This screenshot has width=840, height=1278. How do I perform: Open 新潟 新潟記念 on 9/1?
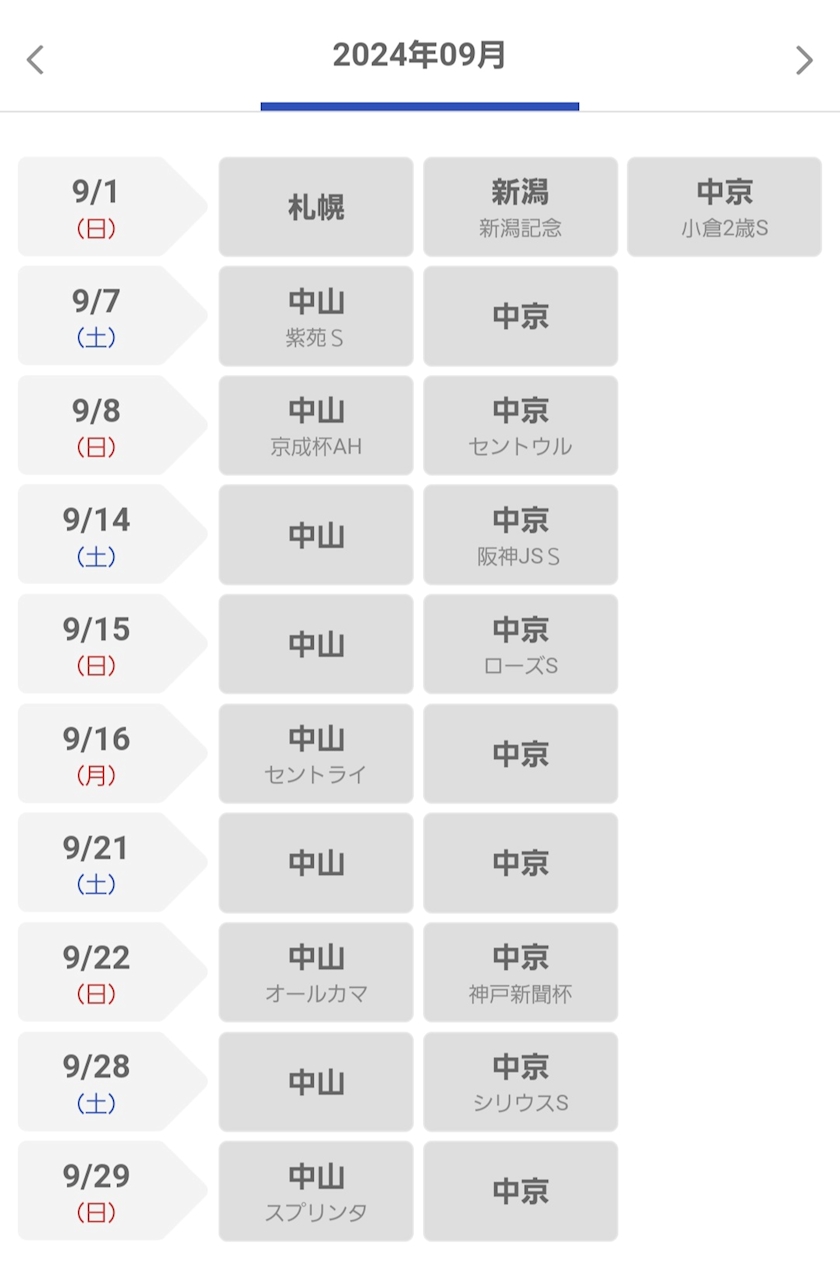coord(520,207)
